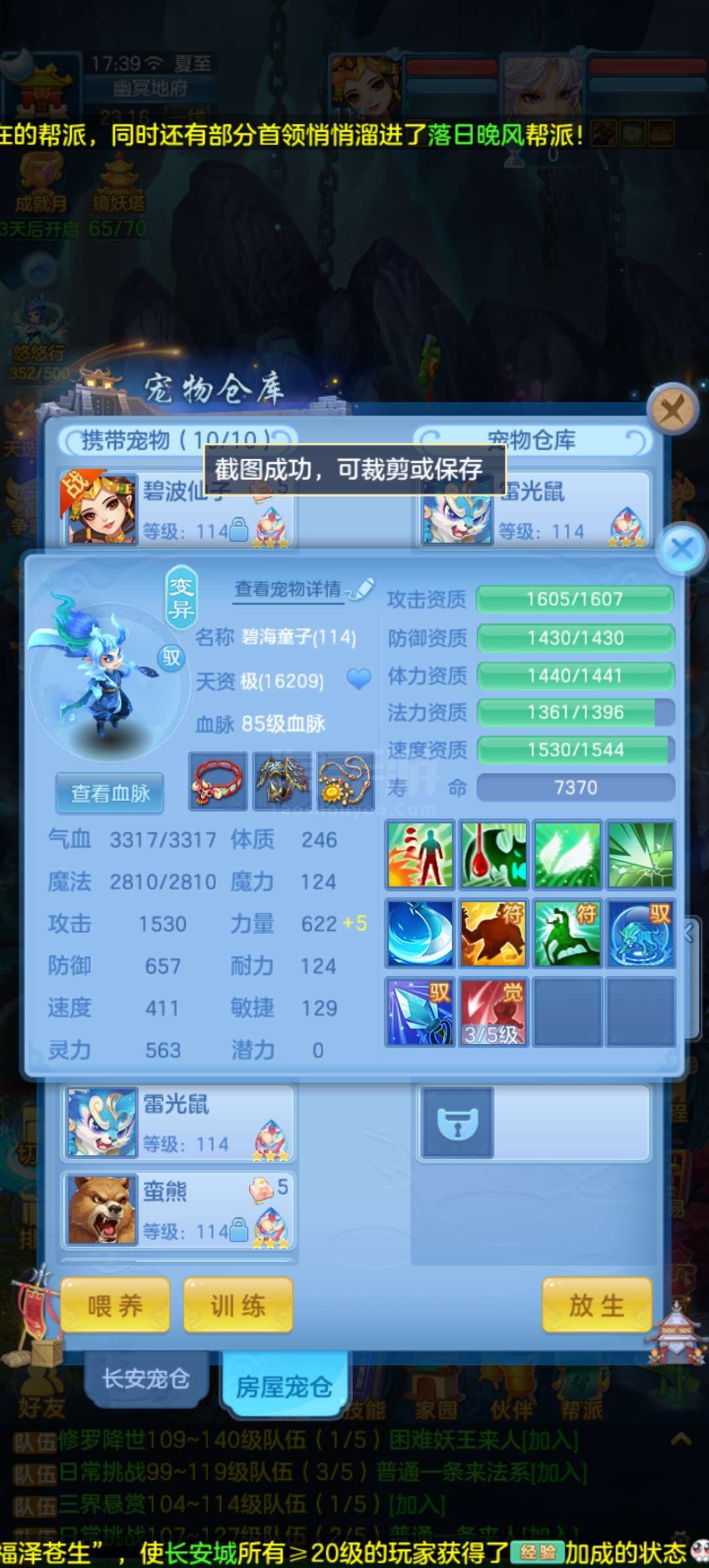
Task: View the golden necklace equipment slot
Action: 345,781
